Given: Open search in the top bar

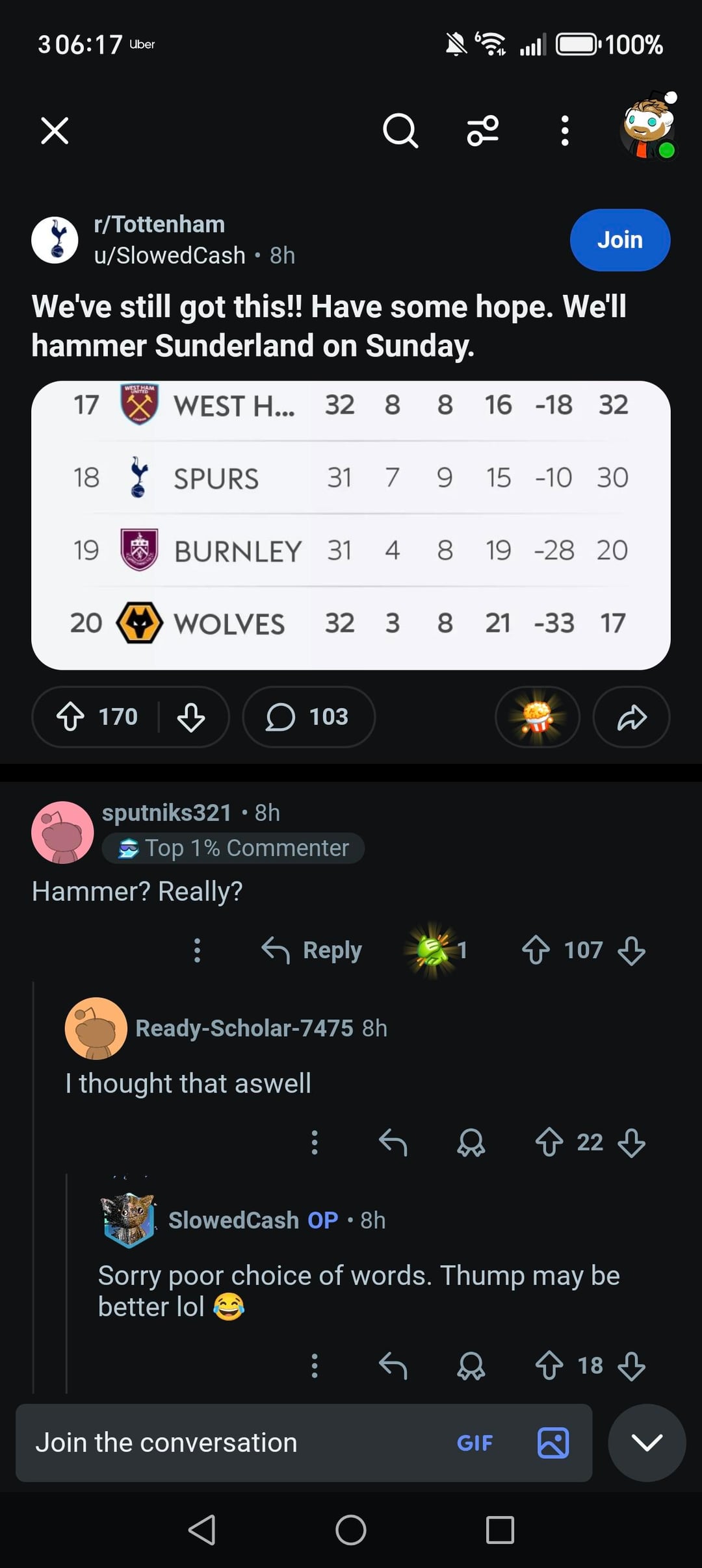Looking at the screenshot, I should point(400,131).
